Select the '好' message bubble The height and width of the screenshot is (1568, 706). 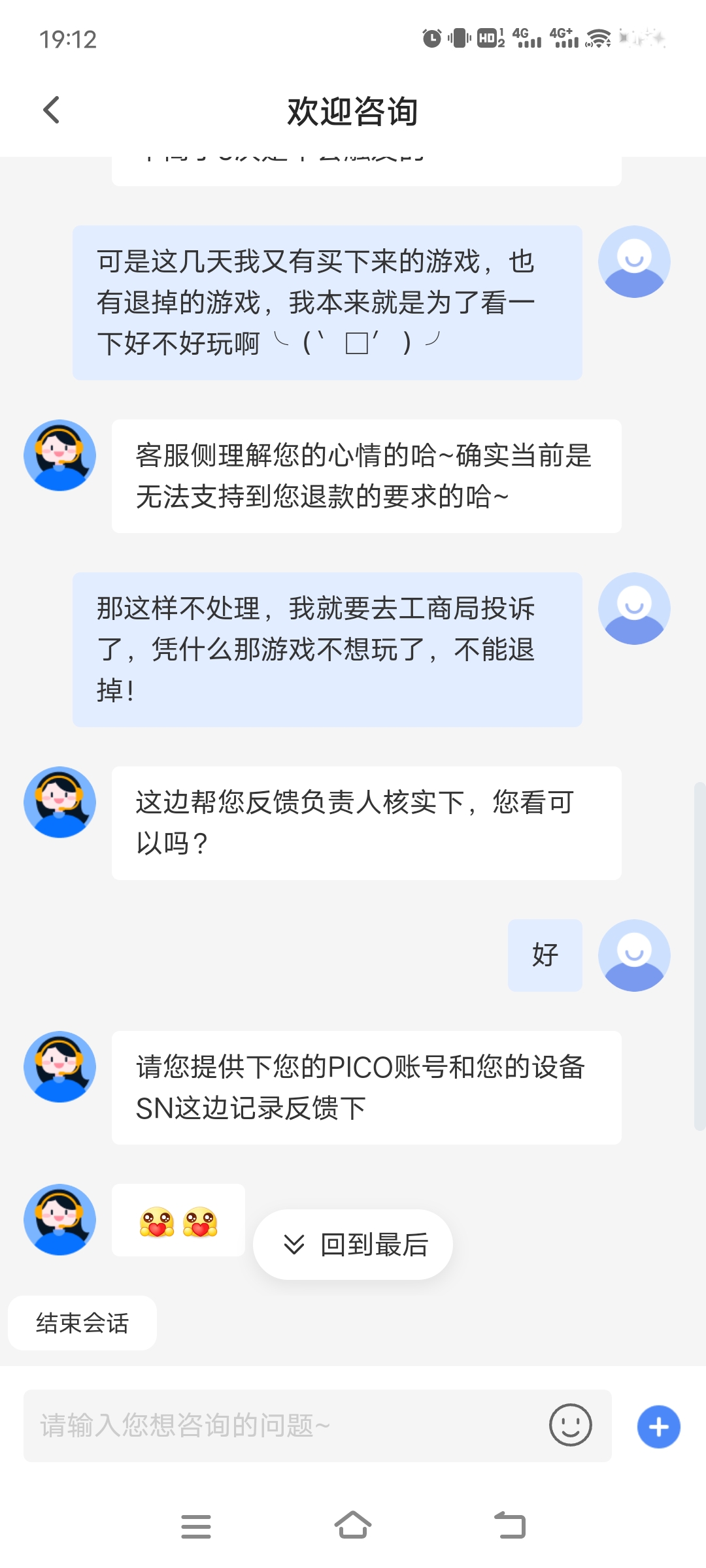[545, 955]
